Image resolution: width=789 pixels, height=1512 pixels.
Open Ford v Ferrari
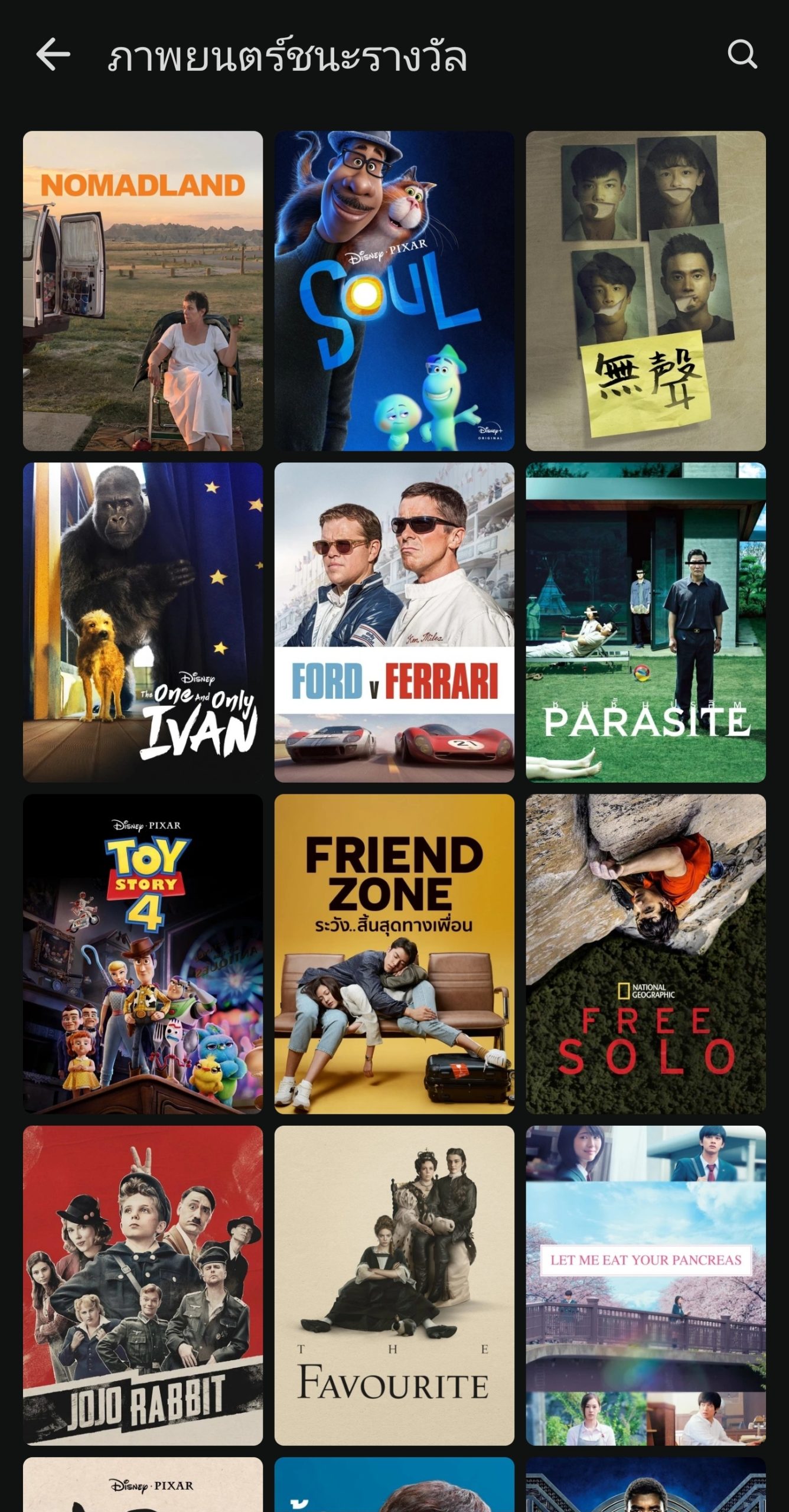tap(394, 622)
